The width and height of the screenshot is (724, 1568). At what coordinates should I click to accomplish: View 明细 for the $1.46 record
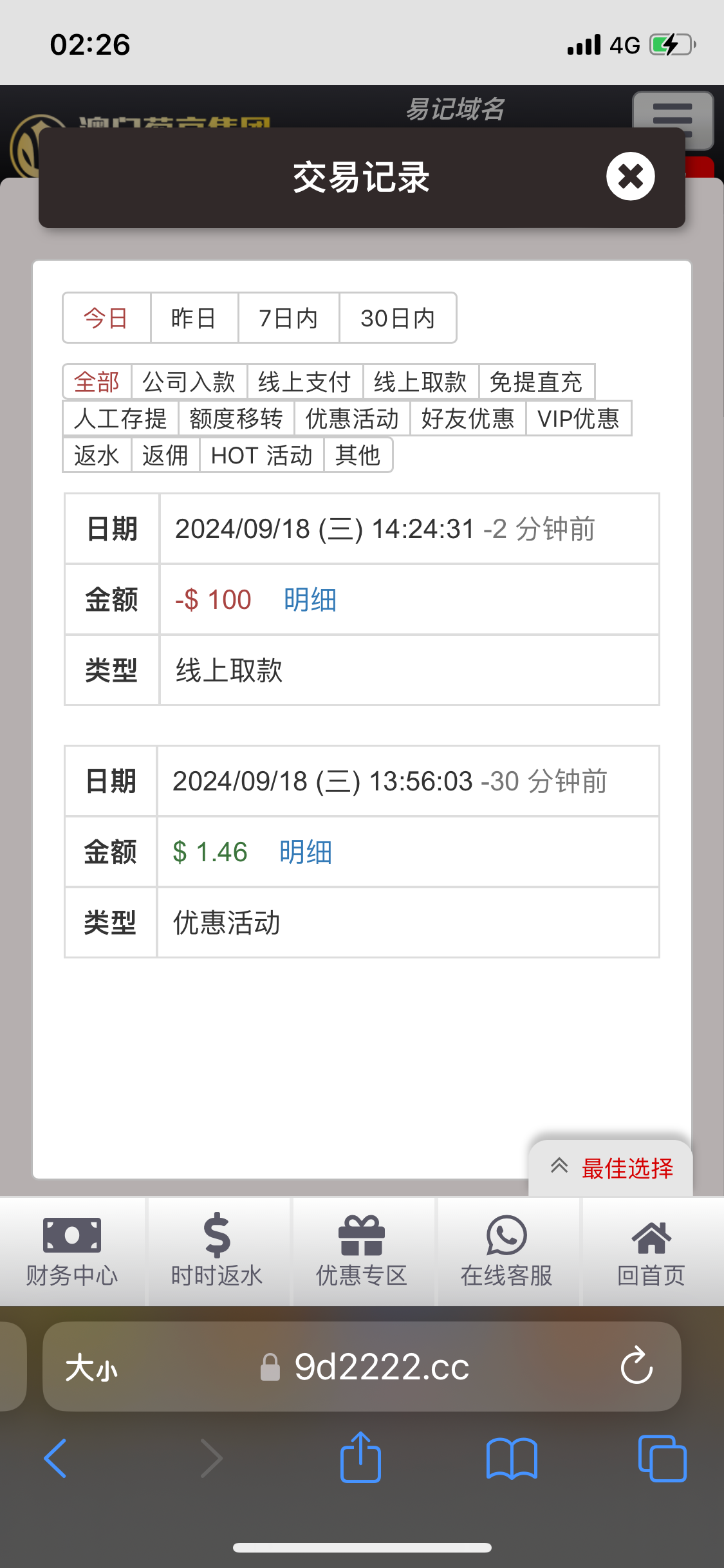point(306,852)
